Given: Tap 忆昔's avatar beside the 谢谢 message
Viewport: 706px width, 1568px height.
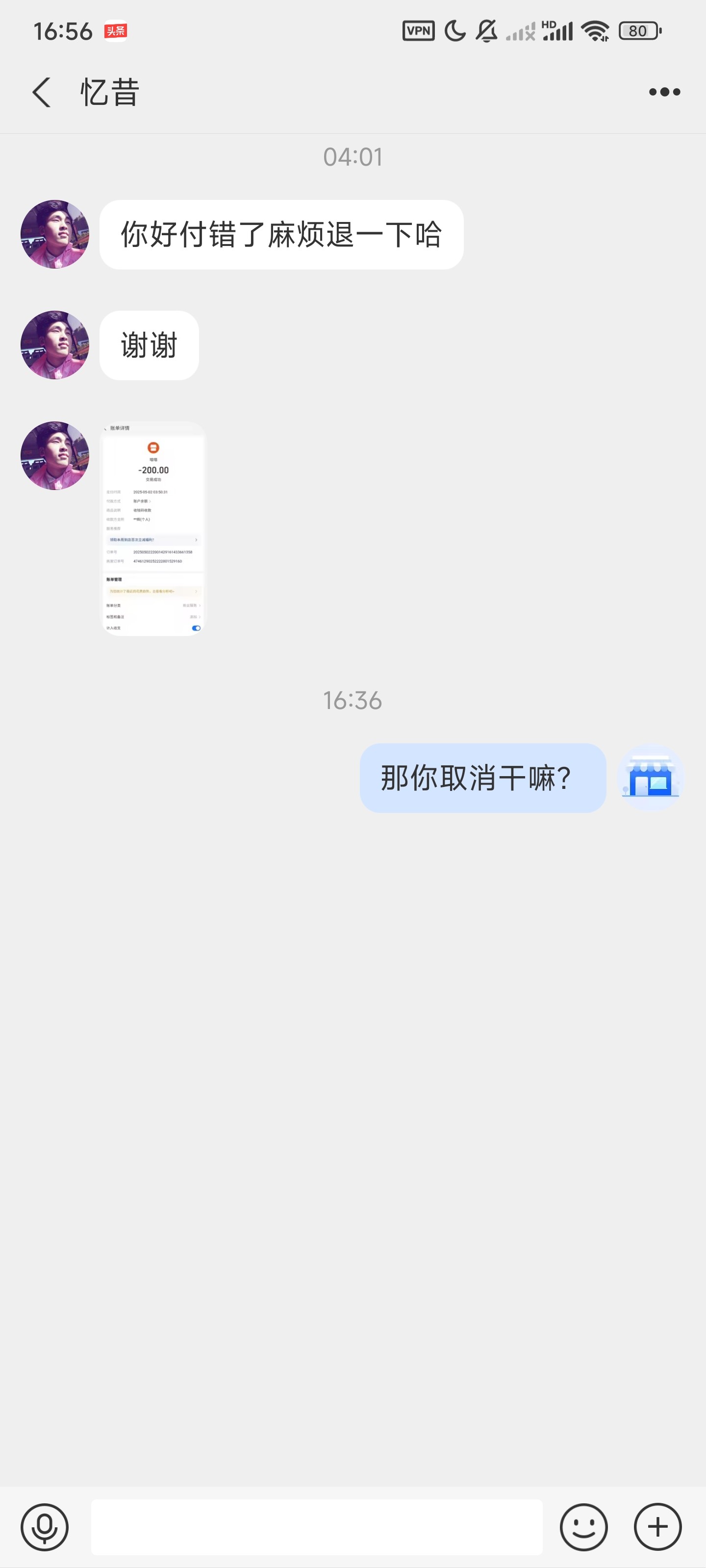Looking at the screenshot, I should (x=55, y=345).
